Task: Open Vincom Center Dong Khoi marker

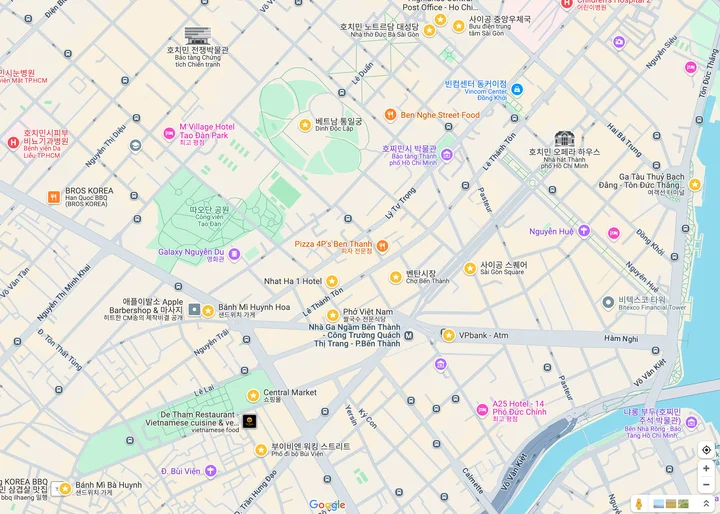Action: (517, 89)
